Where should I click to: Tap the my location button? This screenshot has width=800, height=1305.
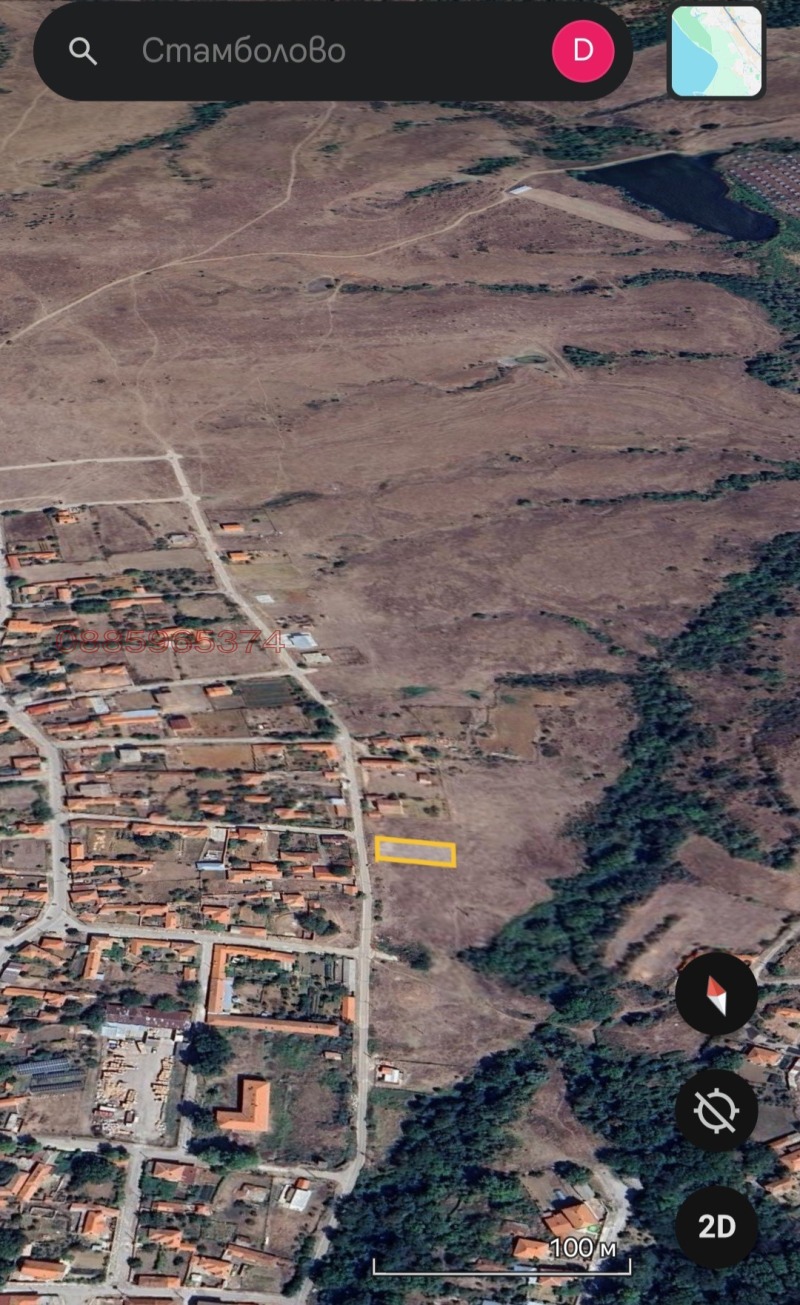point(716,1110)
